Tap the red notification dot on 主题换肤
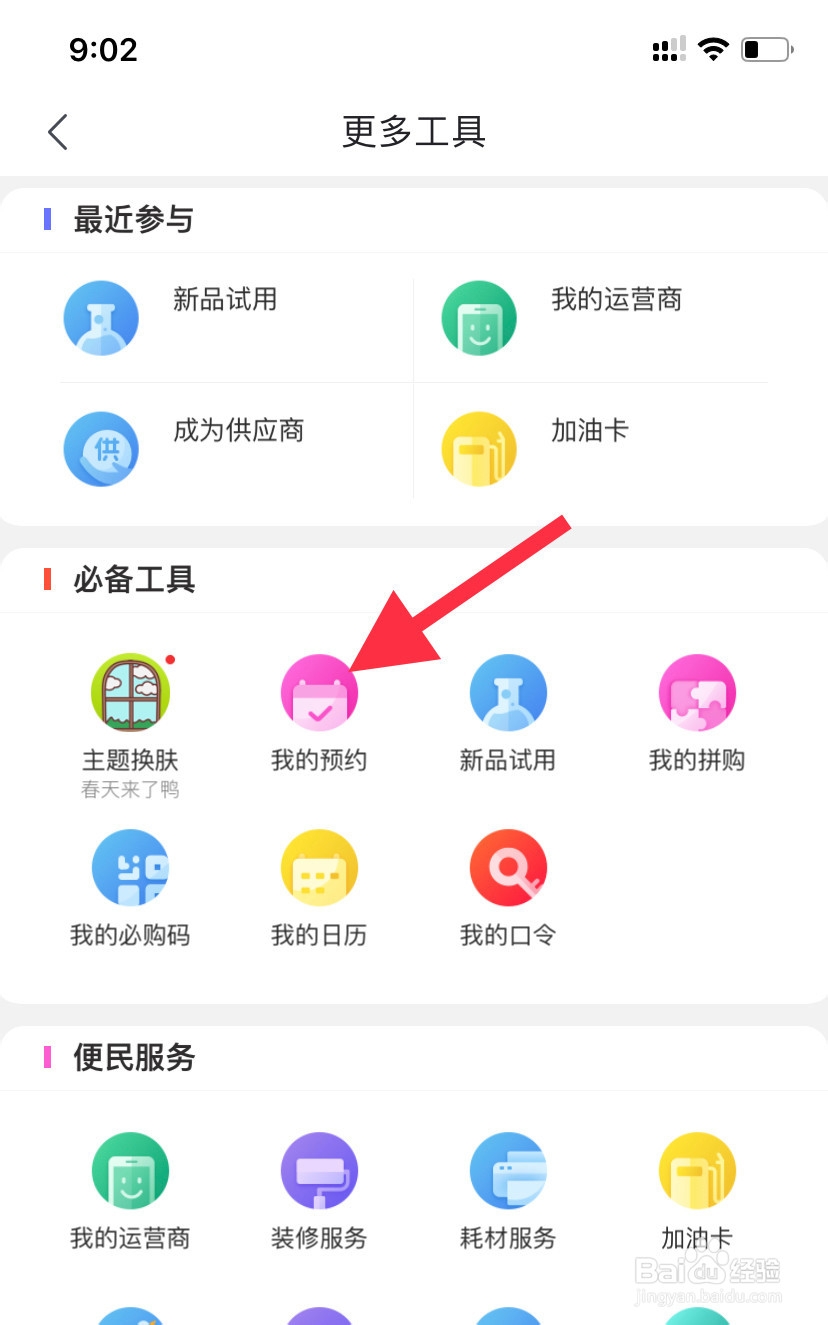 (168, 658)
